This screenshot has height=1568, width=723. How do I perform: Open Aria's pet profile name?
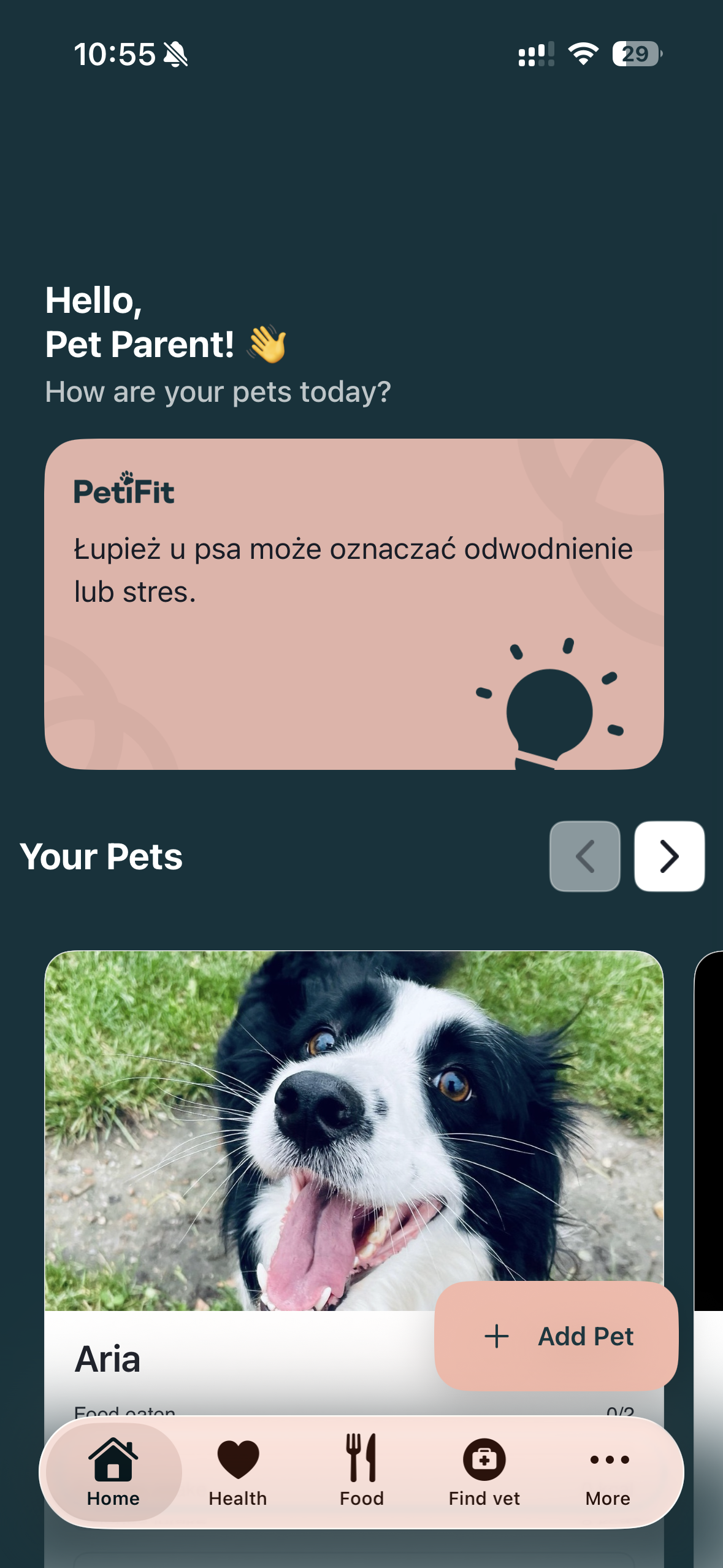pos(107,1361)
